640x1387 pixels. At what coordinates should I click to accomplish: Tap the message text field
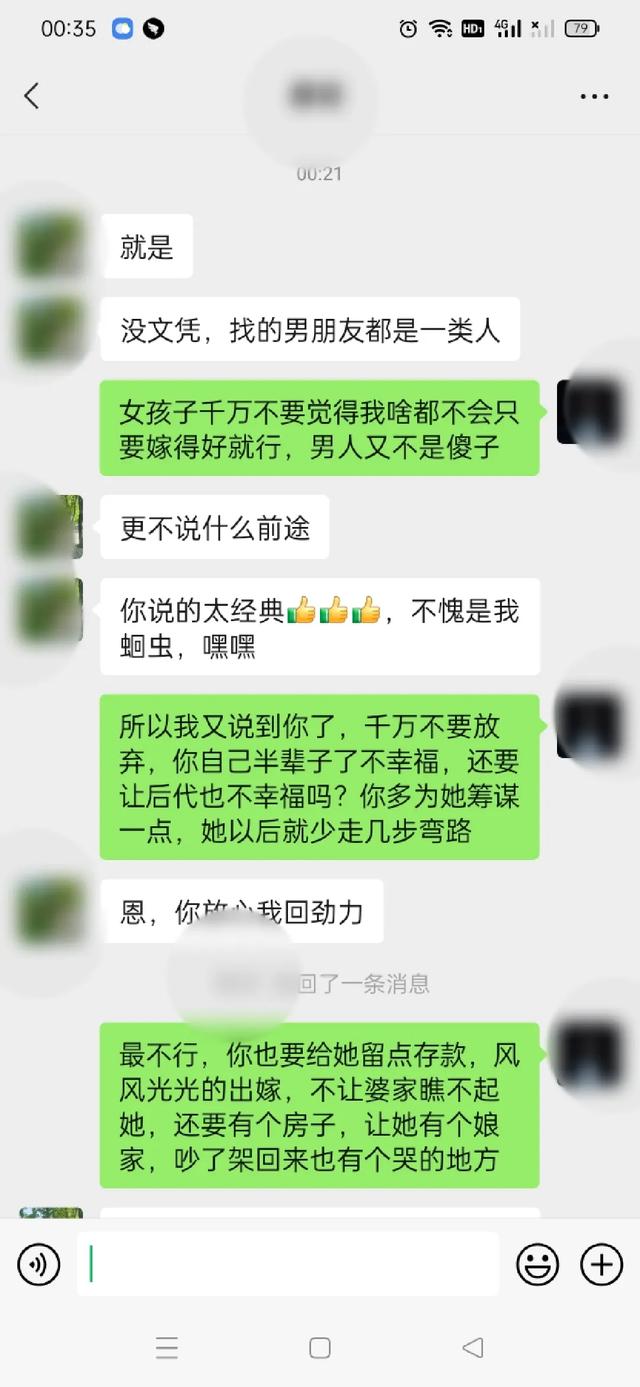[x=288, y=1265]
